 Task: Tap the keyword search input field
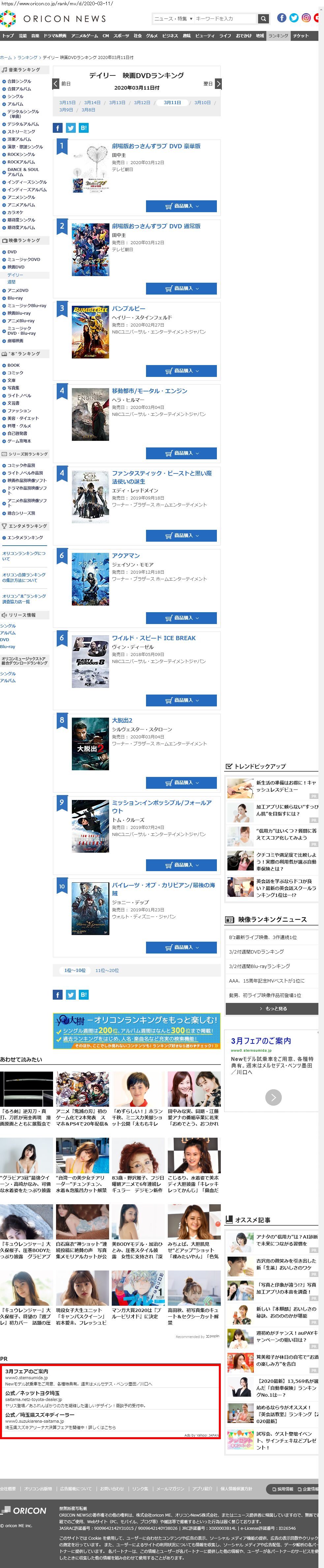pos(226,19)
